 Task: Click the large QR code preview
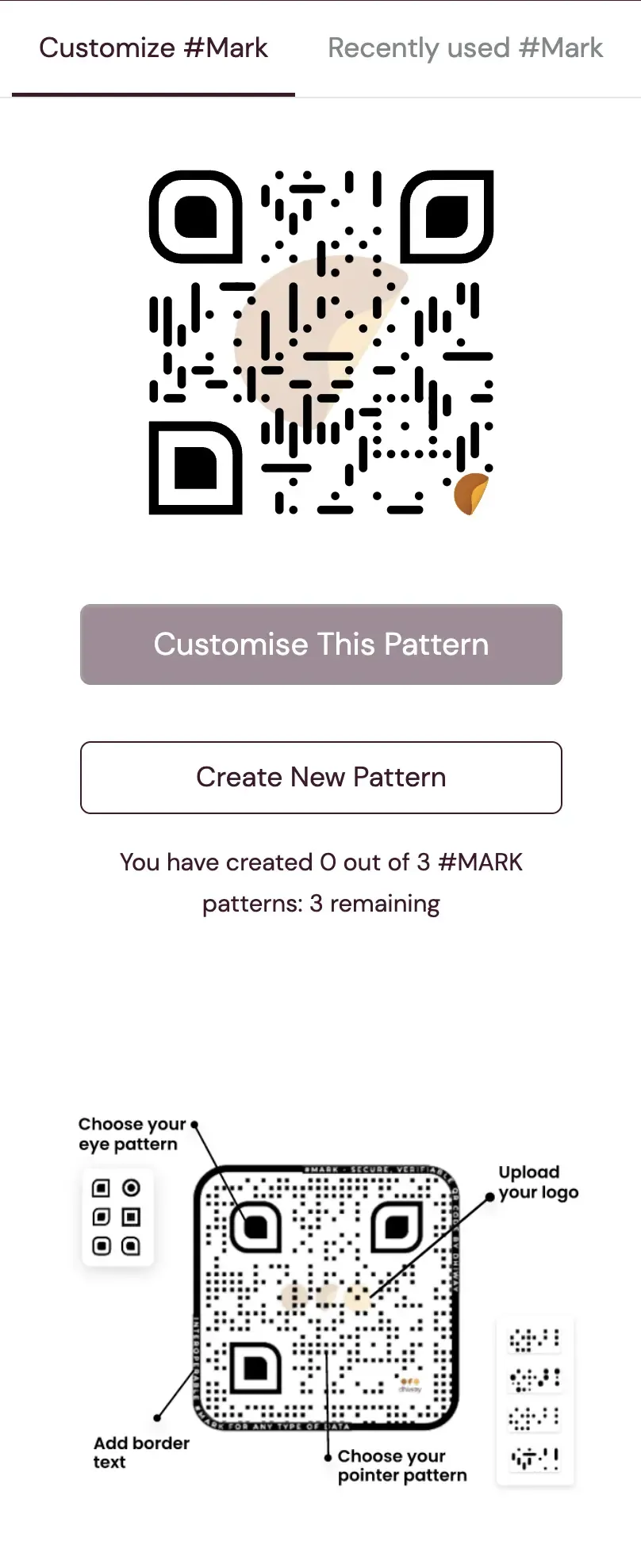[x=320, y=341]
